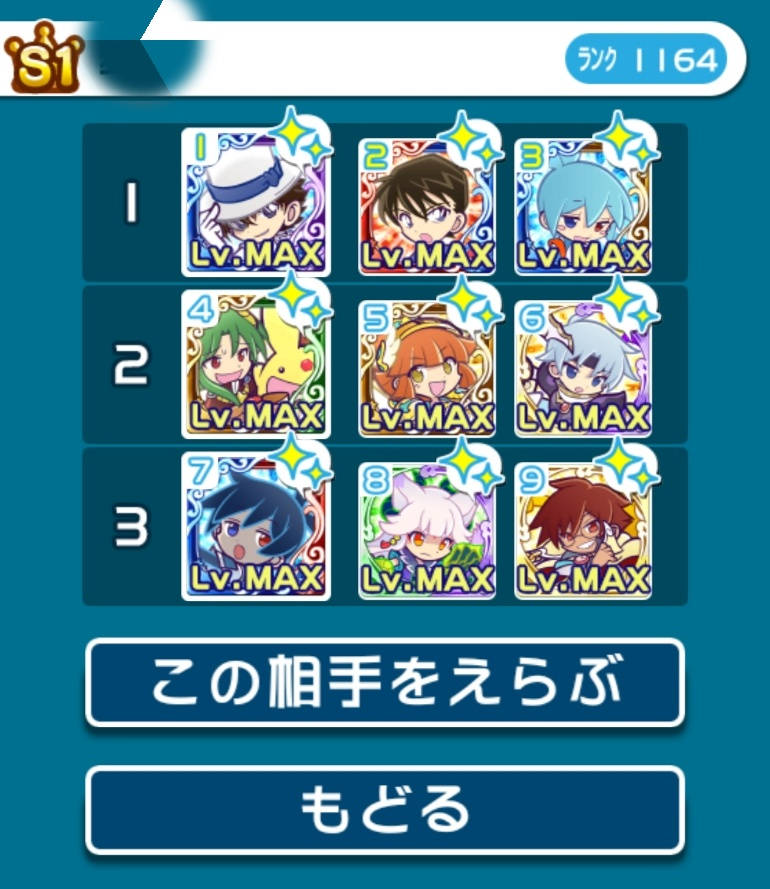Open card 1 with the white hat character
The height and width of the screenshot is (889, 770).
point(256,203)
